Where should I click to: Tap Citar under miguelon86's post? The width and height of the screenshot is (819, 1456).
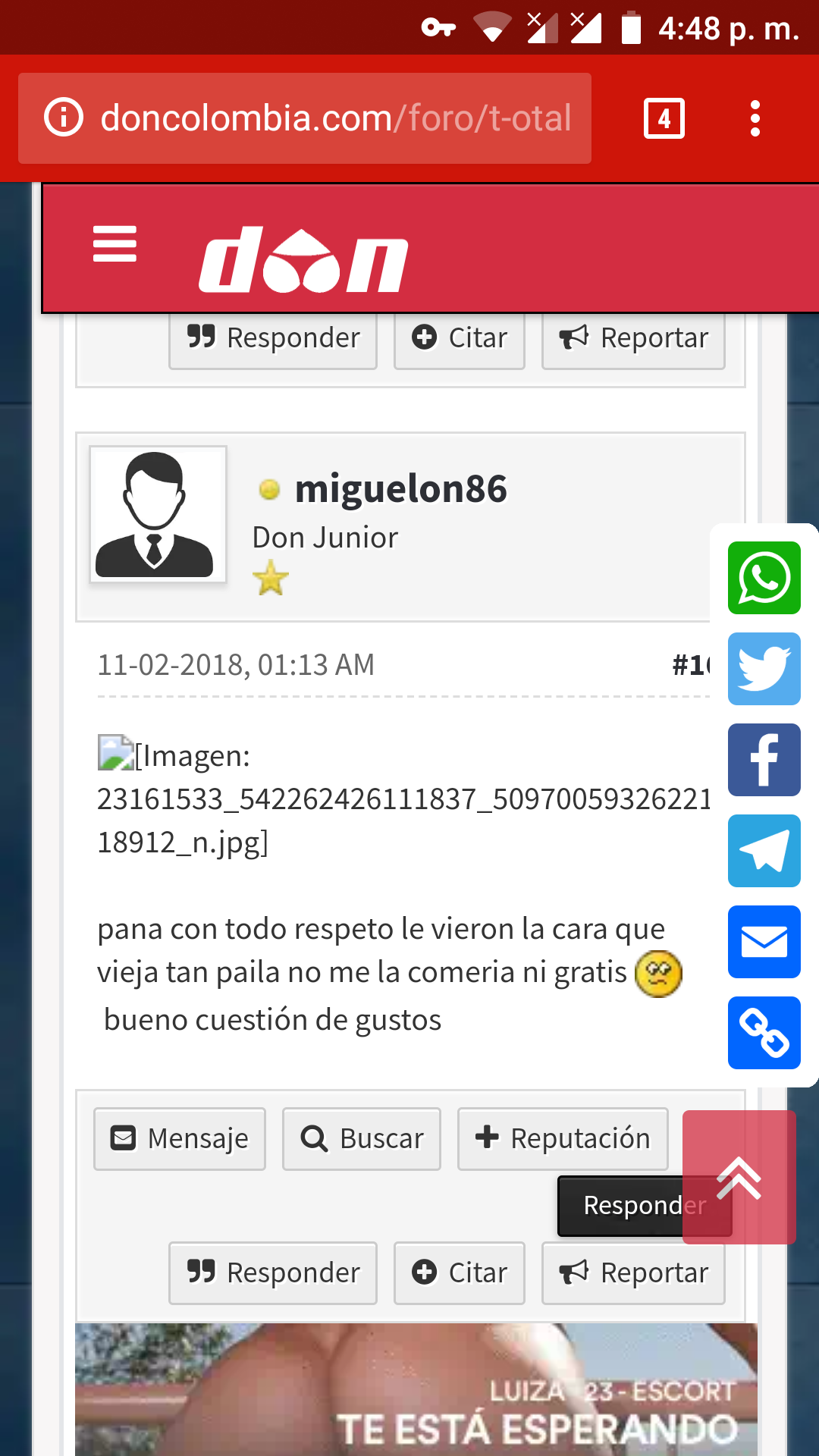(460, 1272)
